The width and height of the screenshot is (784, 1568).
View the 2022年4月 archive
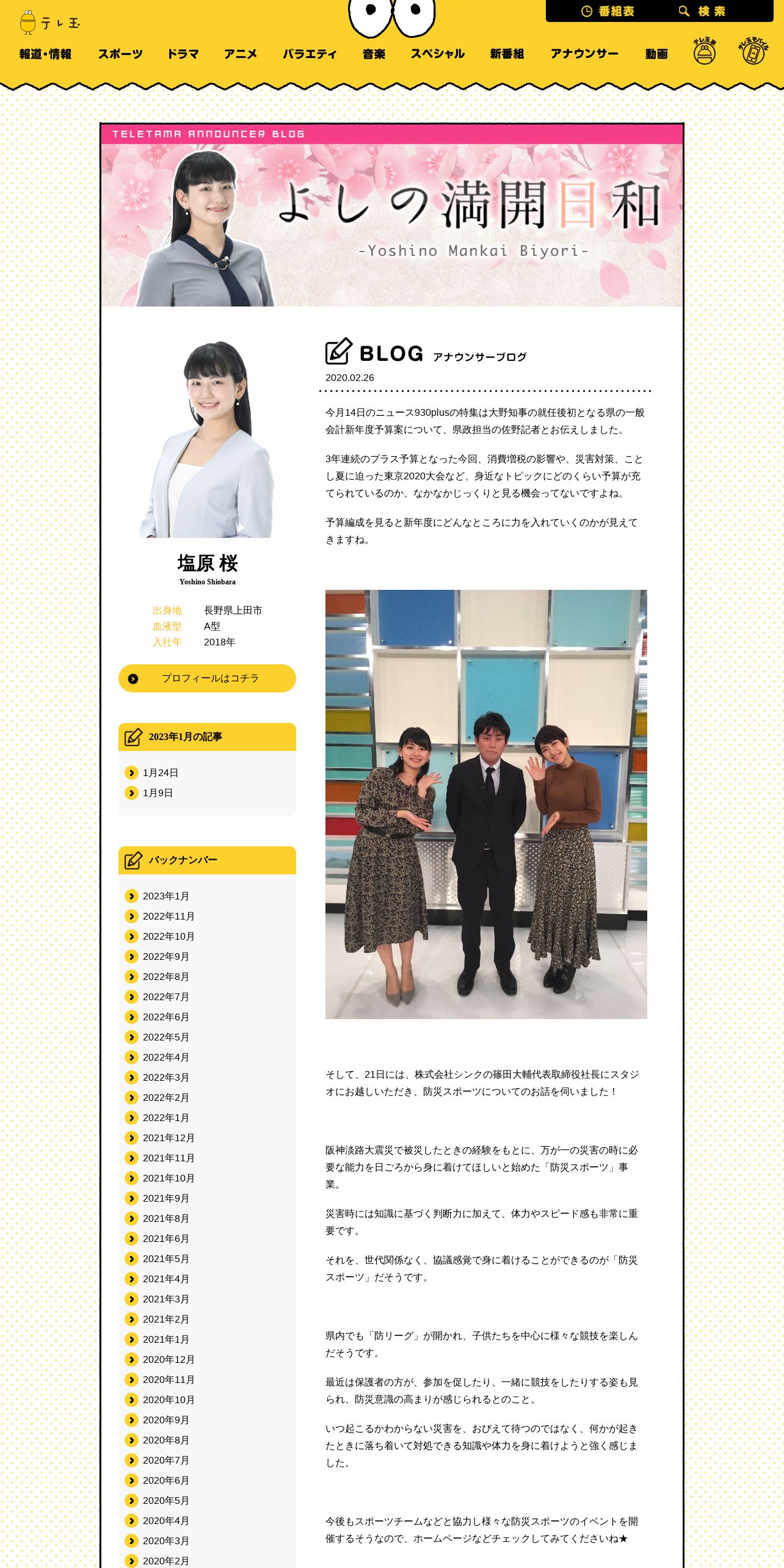(x=165, y=1058)
